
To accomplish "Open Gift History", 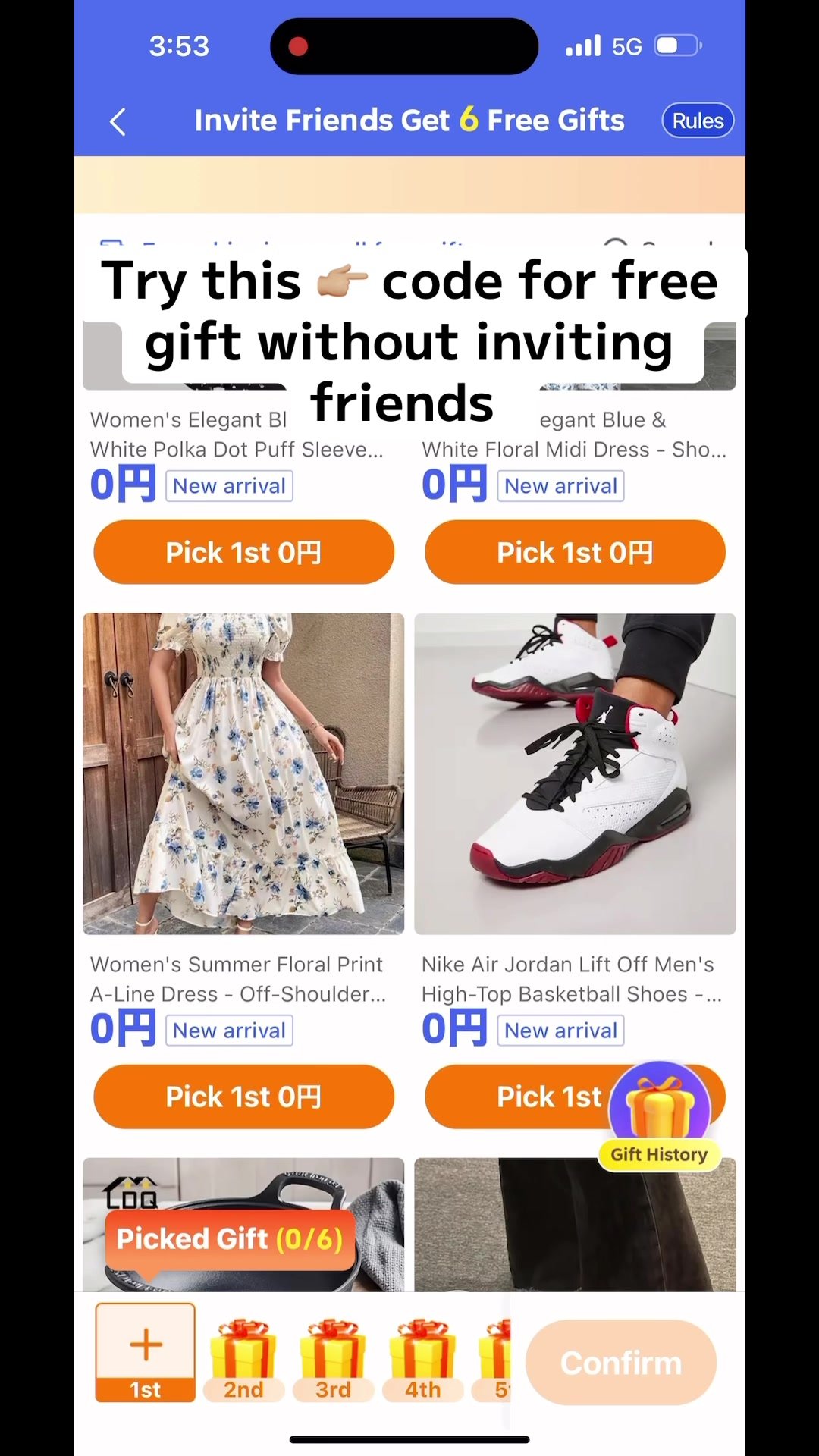I will click(x=659, y=1116).
